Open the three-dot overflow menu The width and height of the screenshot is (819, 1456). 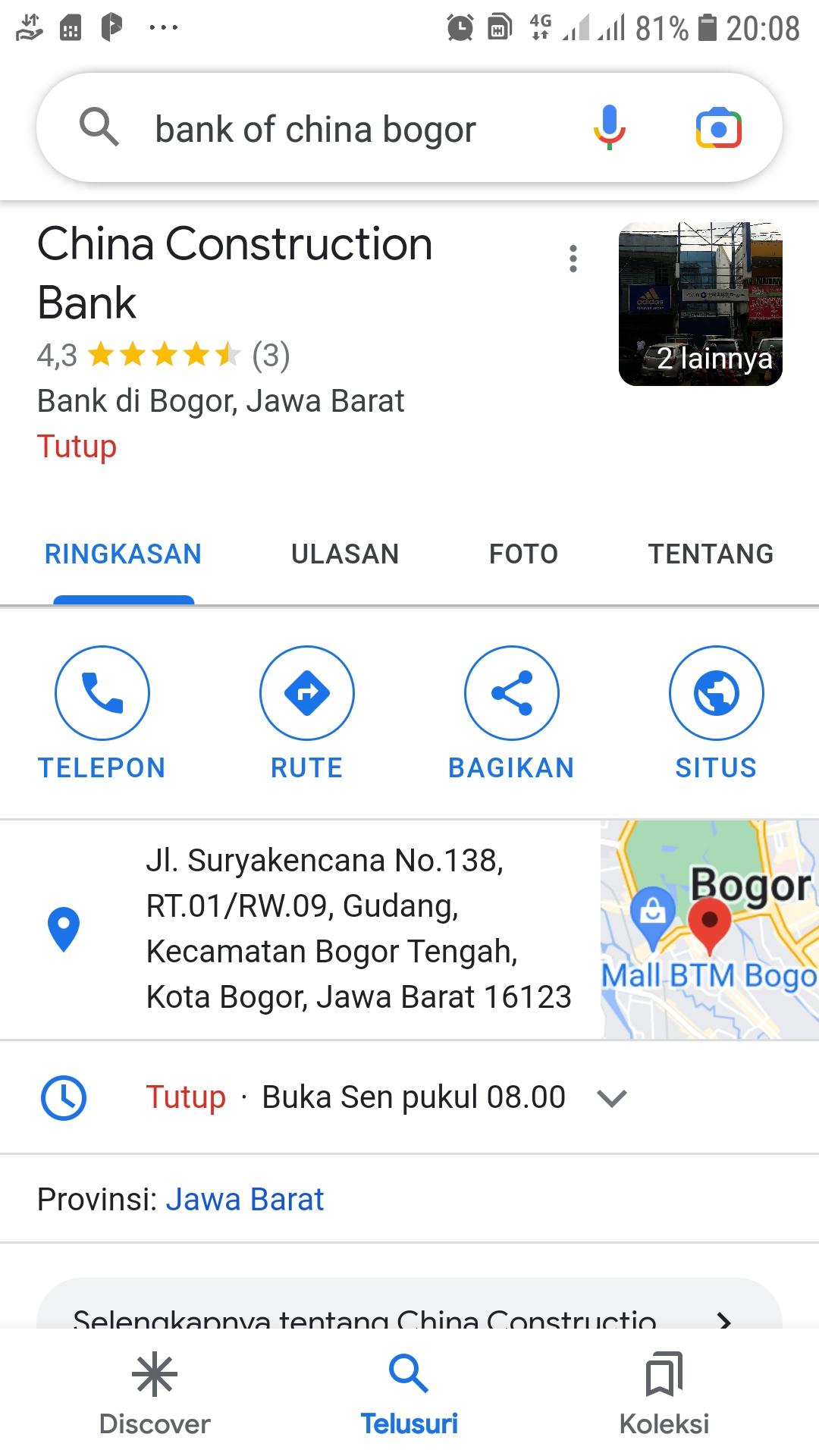coord(573,259)
